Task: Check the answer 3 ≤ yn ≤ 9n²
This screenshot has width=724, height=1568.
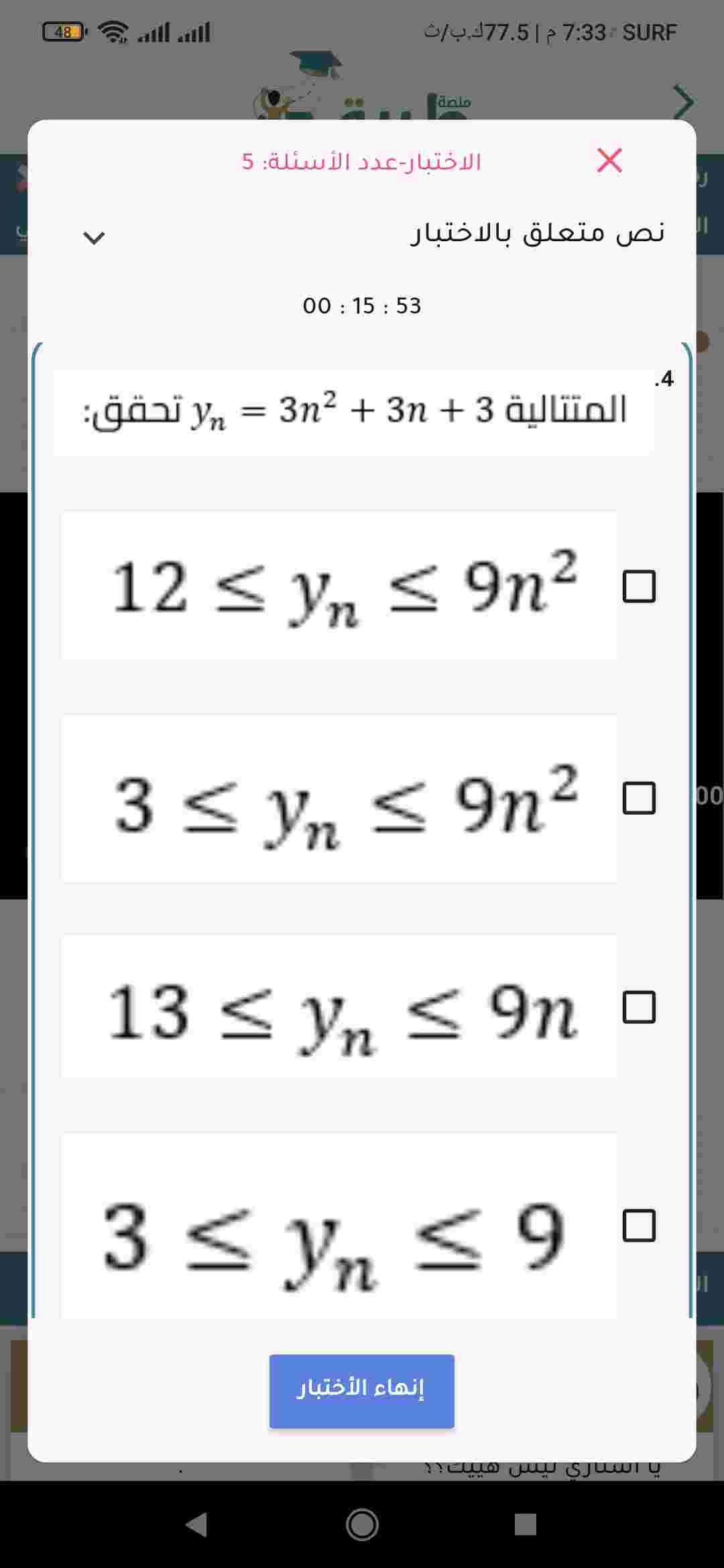Action: point(639,798)
